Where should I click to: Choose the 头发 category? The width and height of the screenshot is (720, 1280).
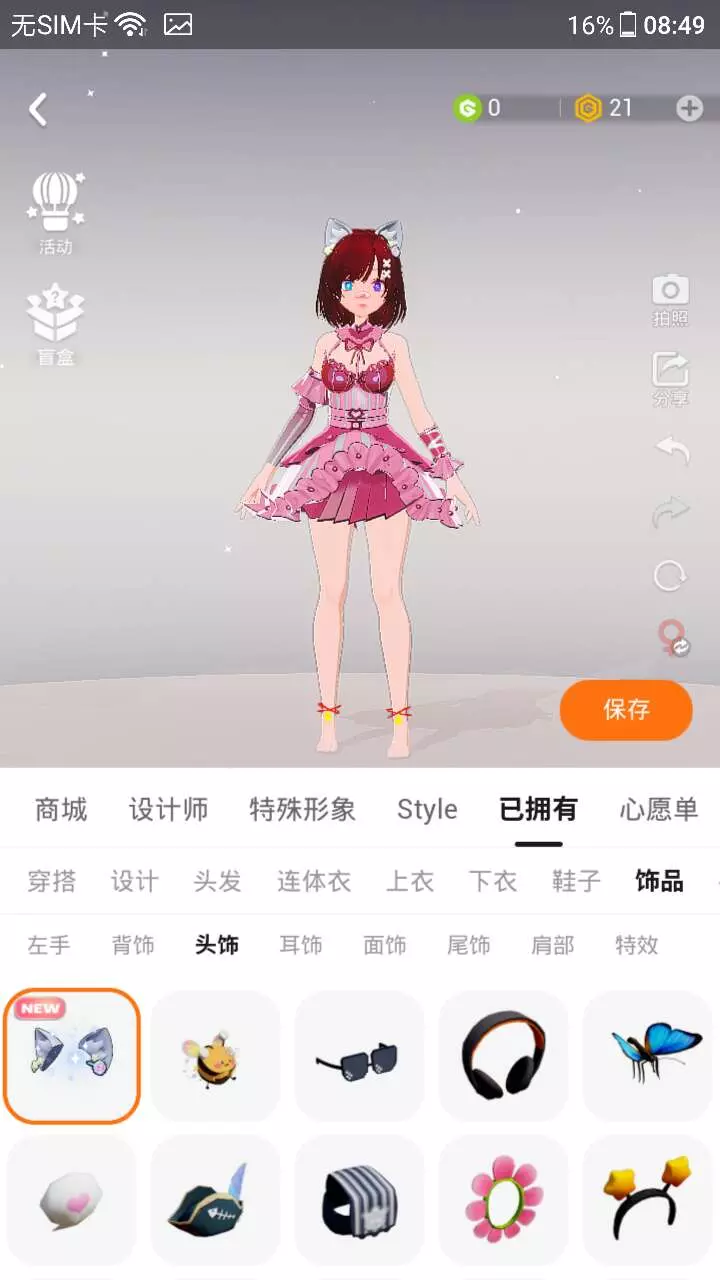[x=217, y=881]
